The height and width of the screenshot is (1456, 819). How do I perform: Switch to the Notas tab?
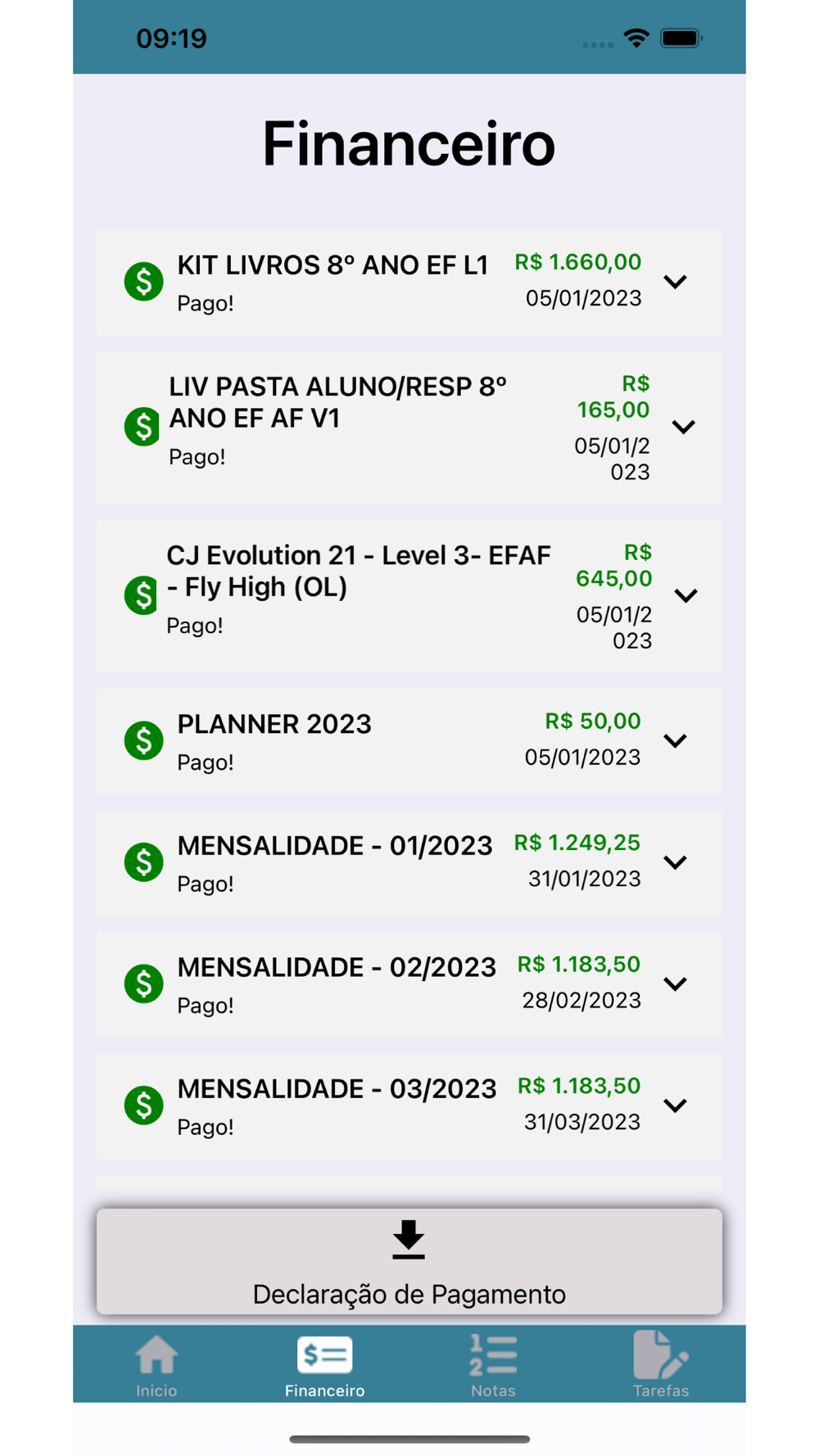coord(493,1364)
